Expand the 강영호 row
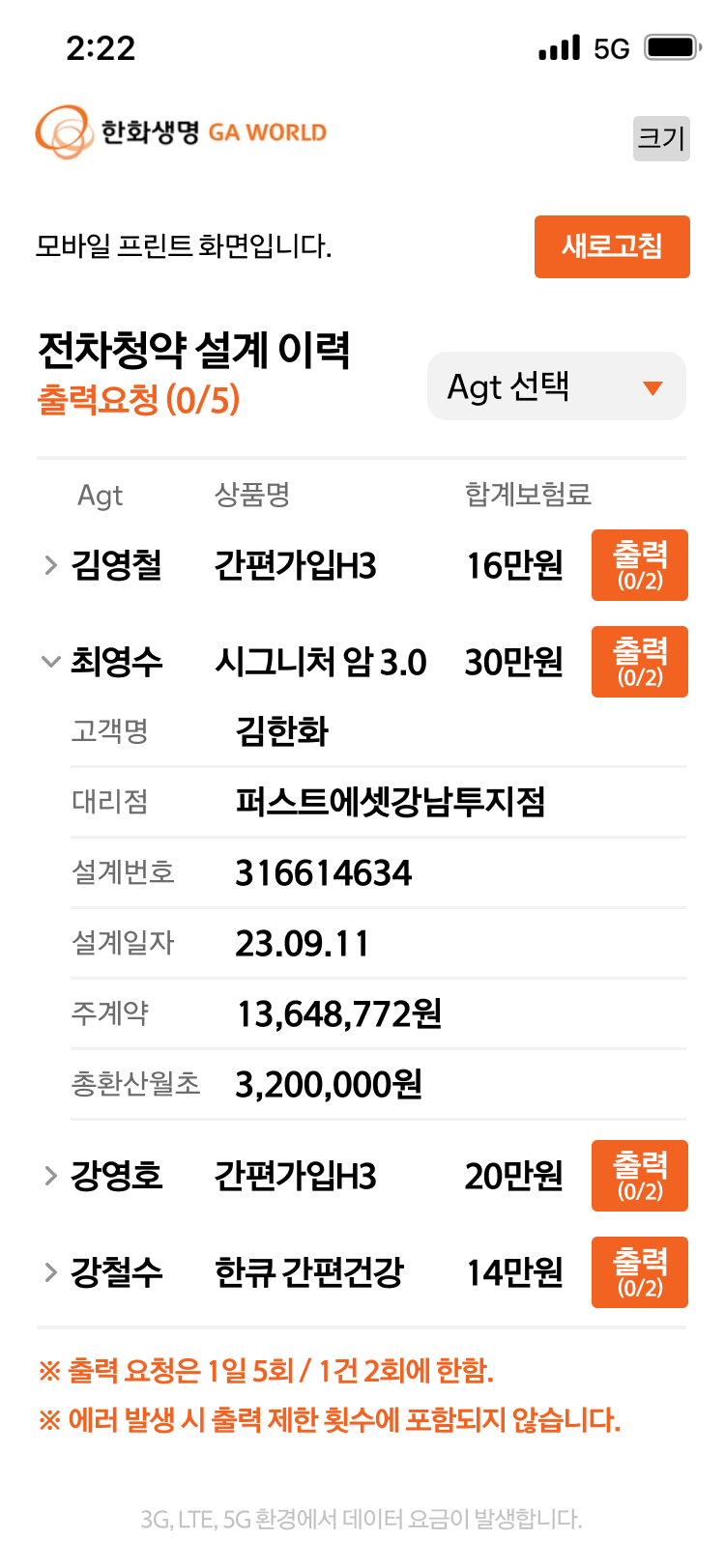 coord(51,1176)
